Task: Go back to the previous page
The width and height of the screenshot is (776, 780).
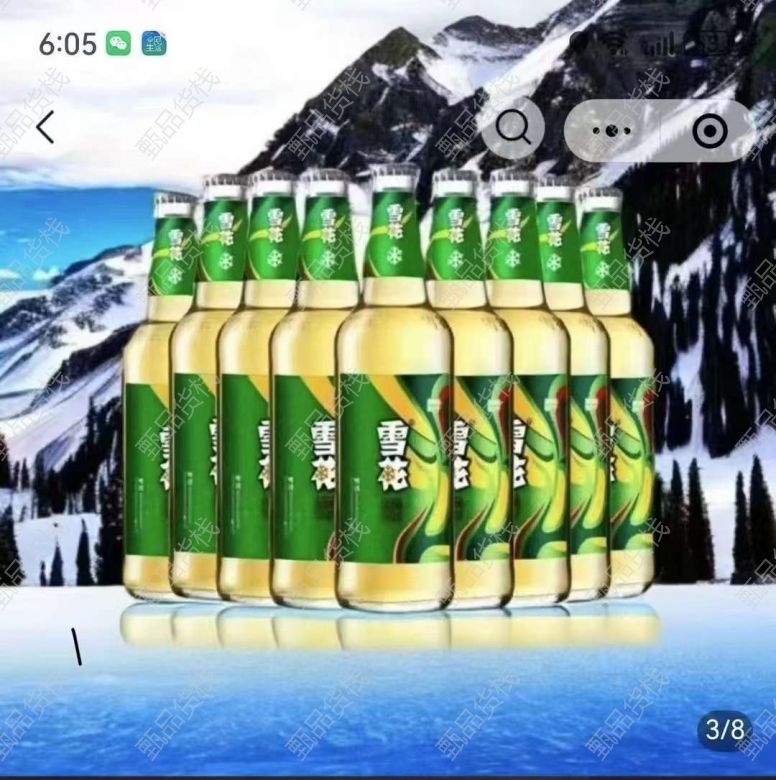Action: [x=45, y=127]
